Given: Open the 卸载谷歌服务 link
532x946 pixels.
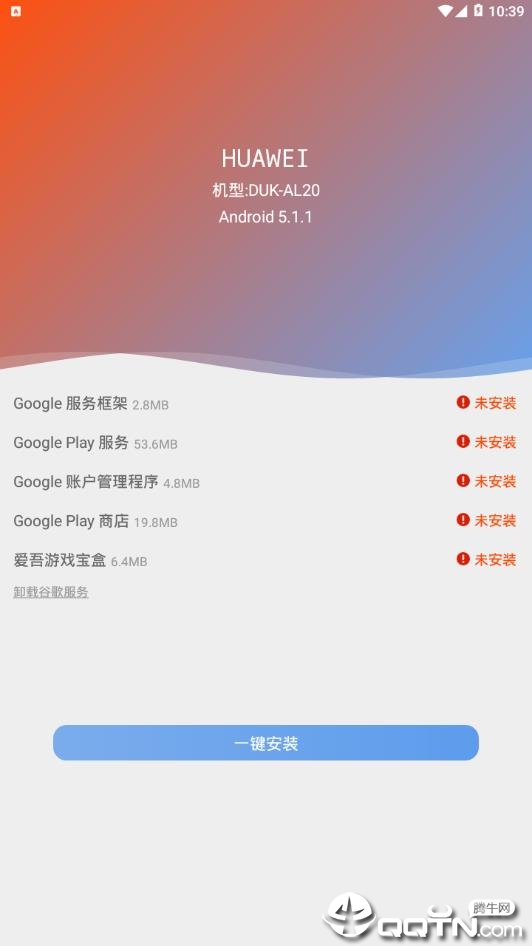Looking at the screenshot, I should [51, 592].
